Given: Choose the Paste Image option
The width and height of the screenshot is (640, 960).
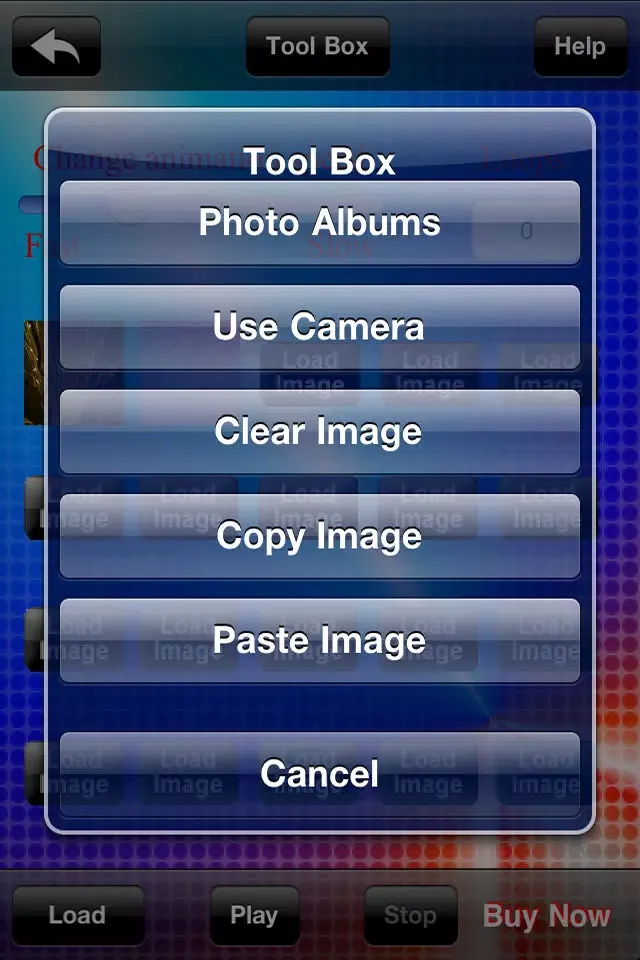Looking at the screenshot, I should pos(320,640).
